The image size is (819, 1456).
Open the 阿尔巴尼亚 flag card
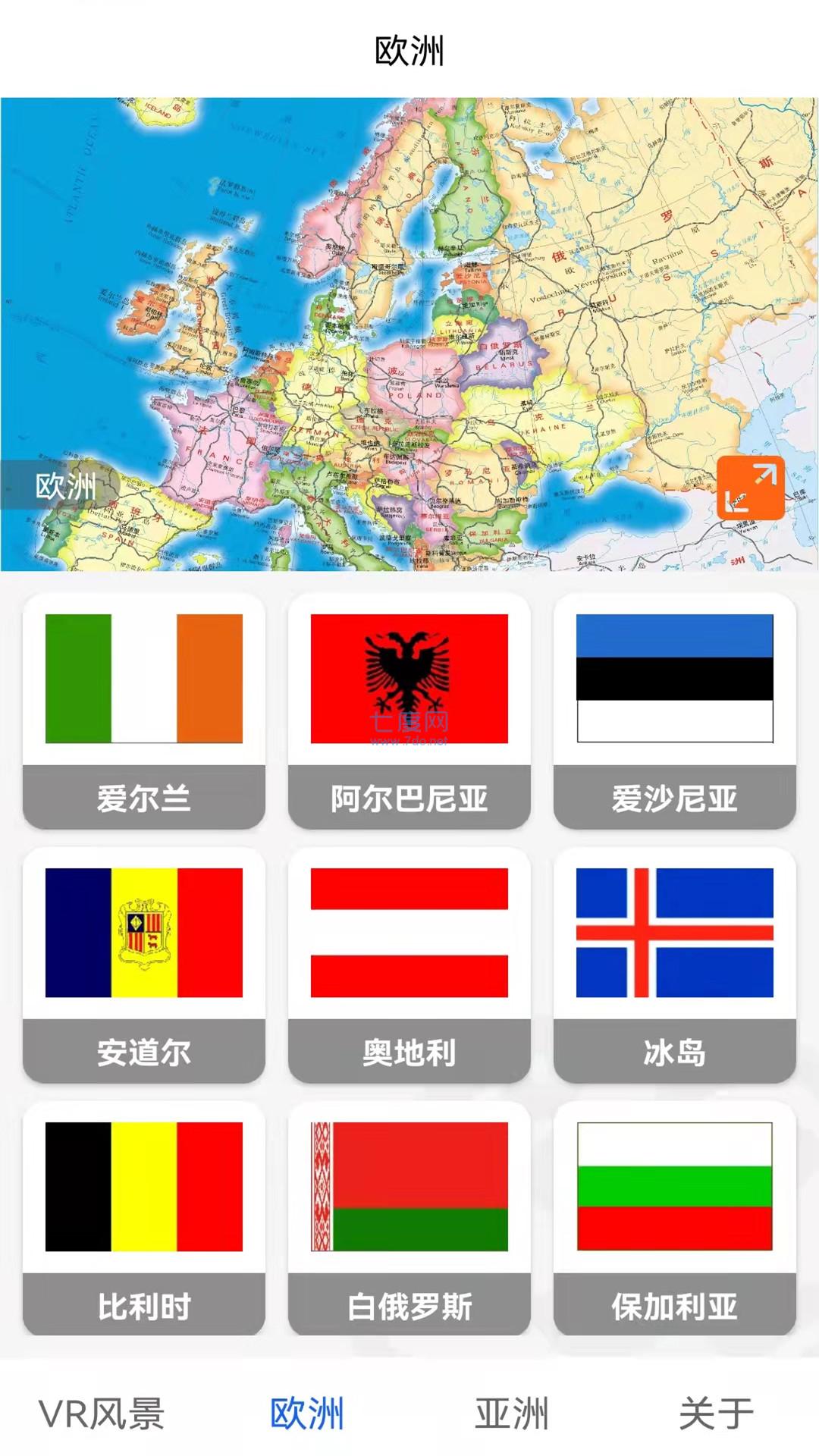[x=409, y=711]
